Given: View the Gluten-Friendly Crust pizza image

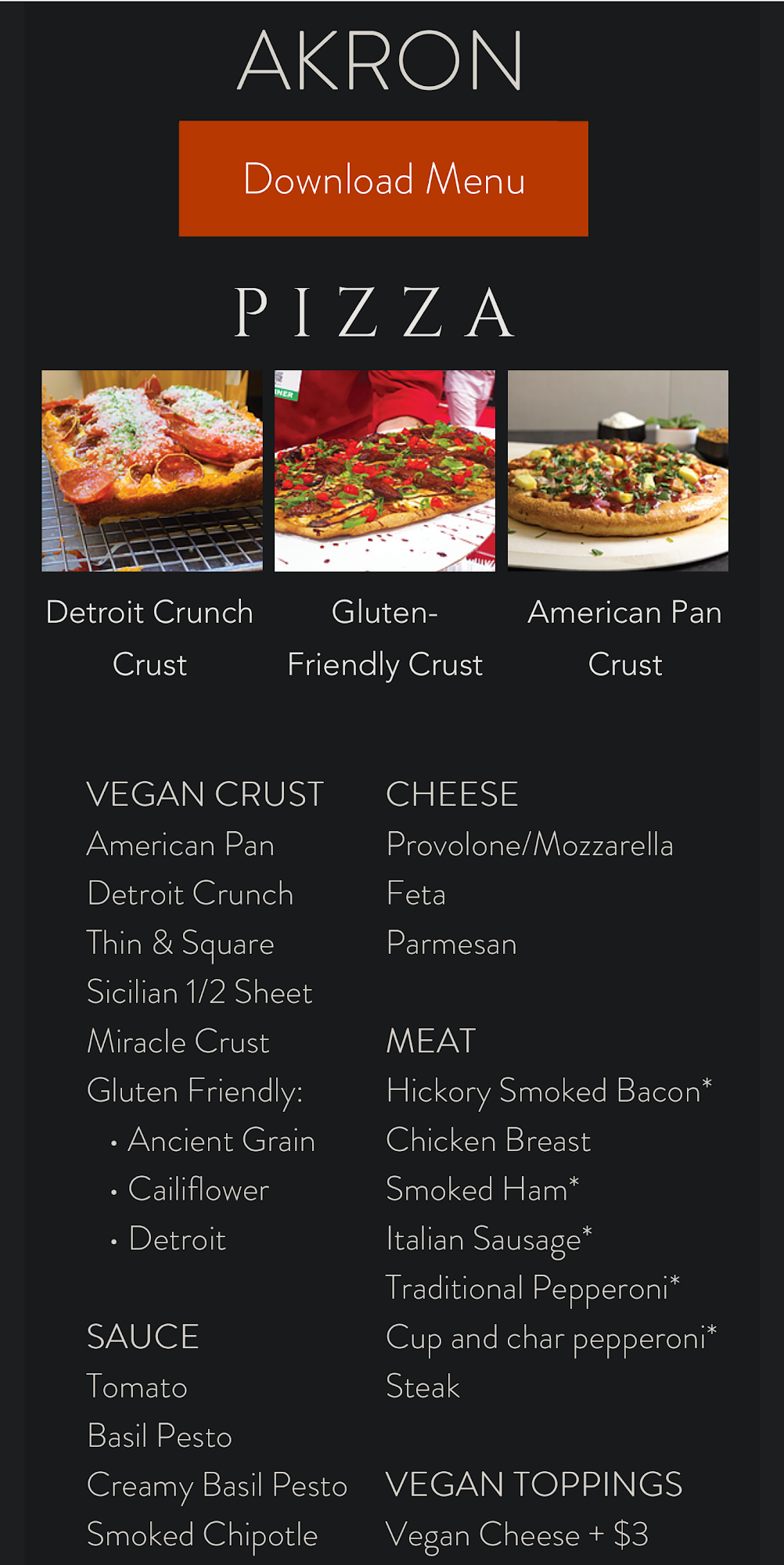Looking at the screenshot, I should tap(385, 470).
